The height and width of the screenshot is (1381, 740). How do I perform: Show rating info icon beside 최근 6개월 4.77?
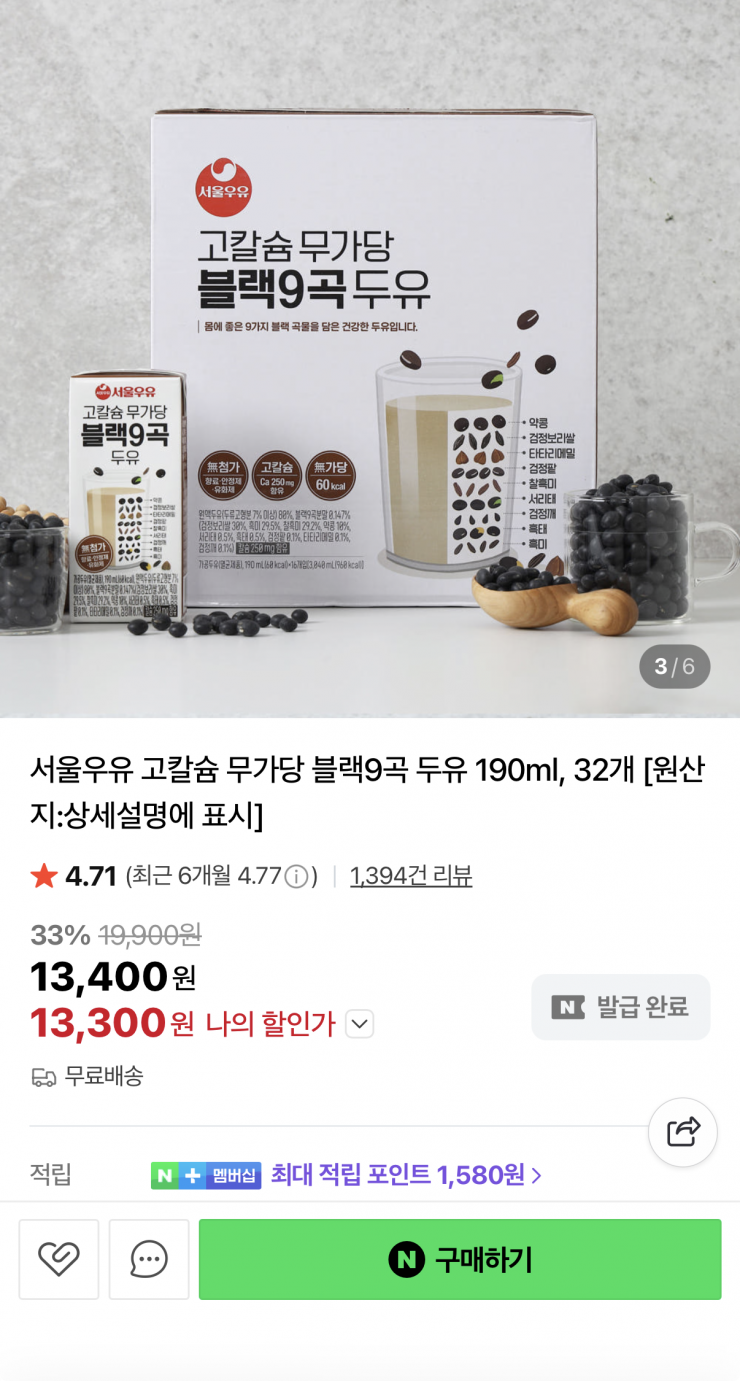pos(296,877)
